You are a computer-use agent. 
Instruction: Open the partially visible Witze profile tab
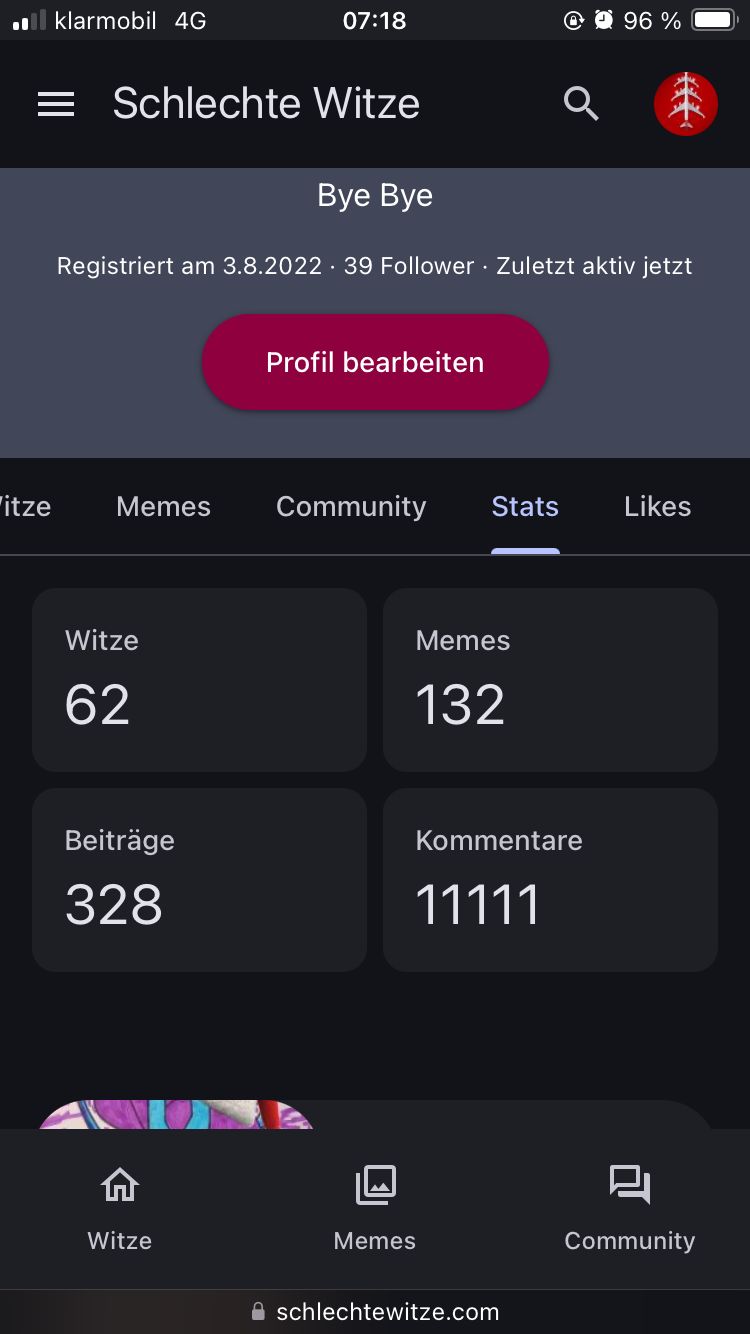25,507
